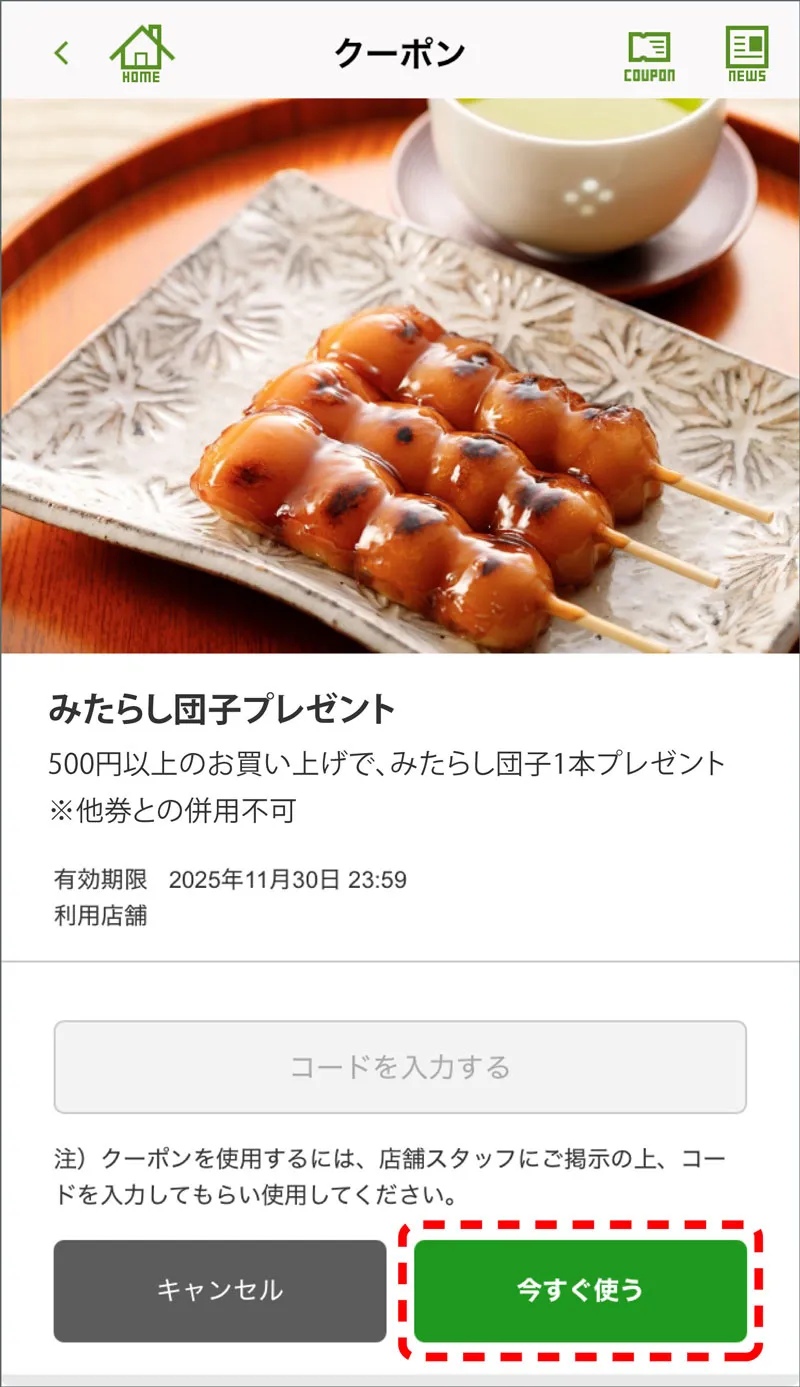Go back using the header arrow

pos(62,52)
